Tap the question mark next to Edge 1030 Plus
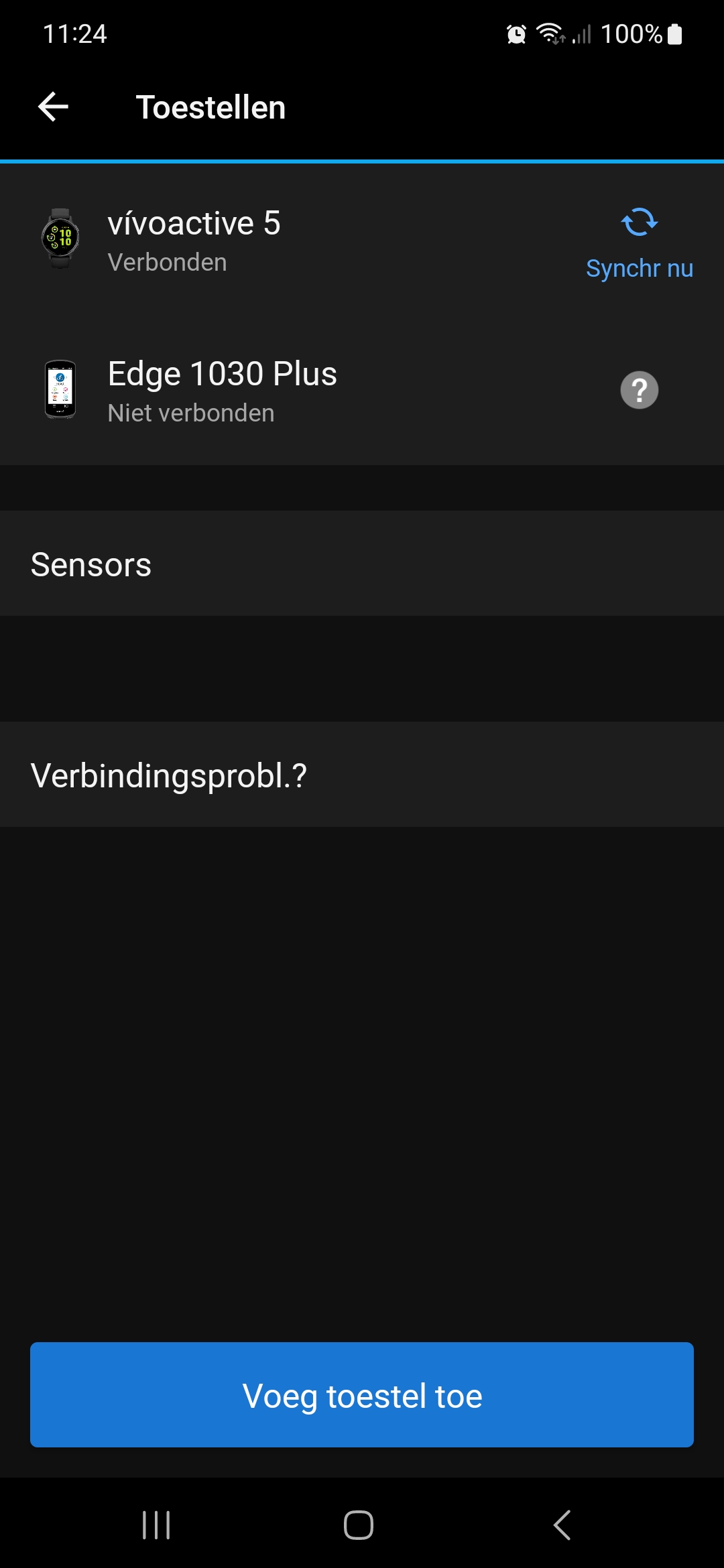Viewport: 724px width, 1568px height. [x=639, y=390]
